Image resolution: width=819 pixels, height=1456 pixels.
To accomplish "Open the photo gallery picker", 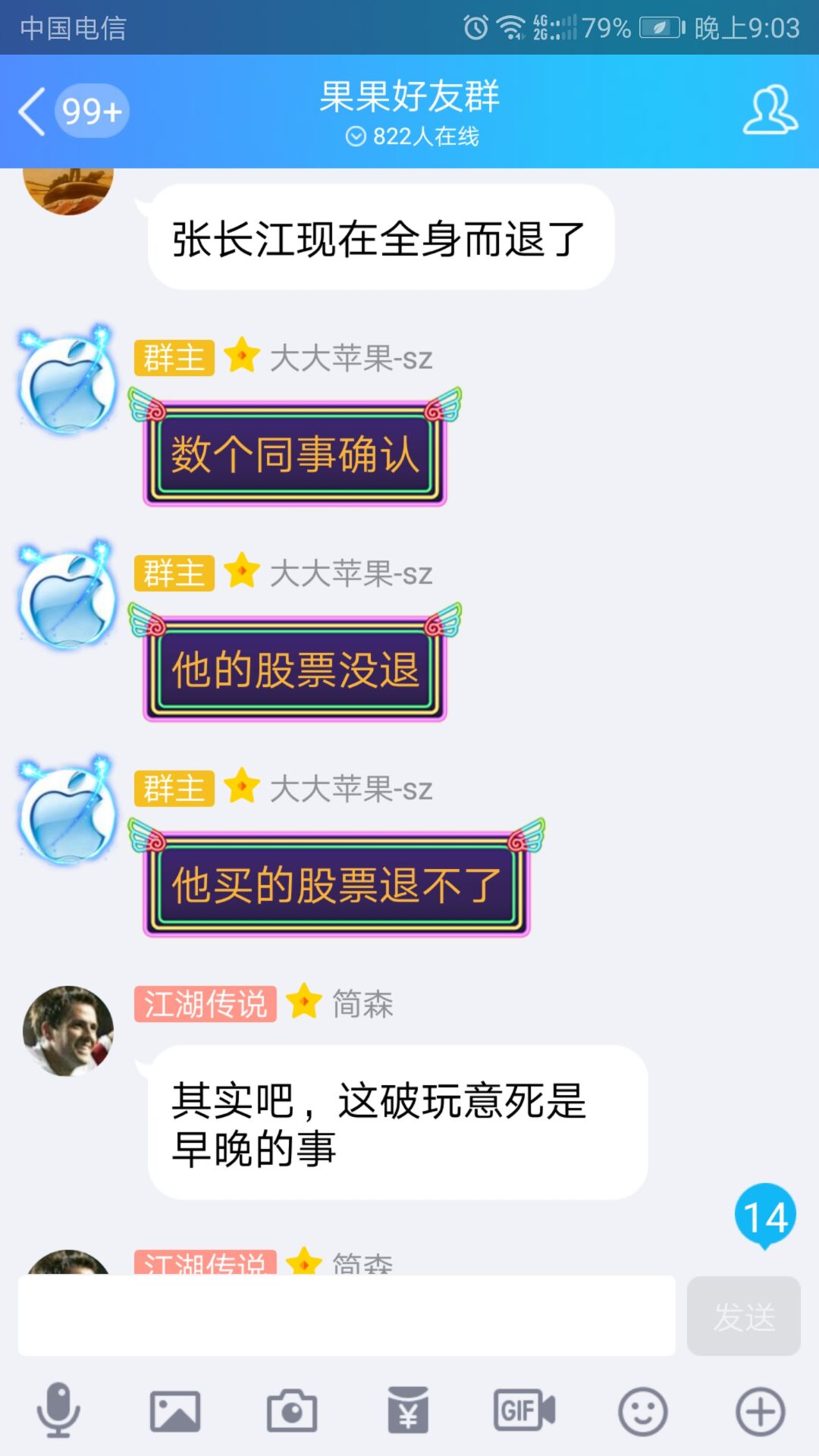I will [175, 1411].
